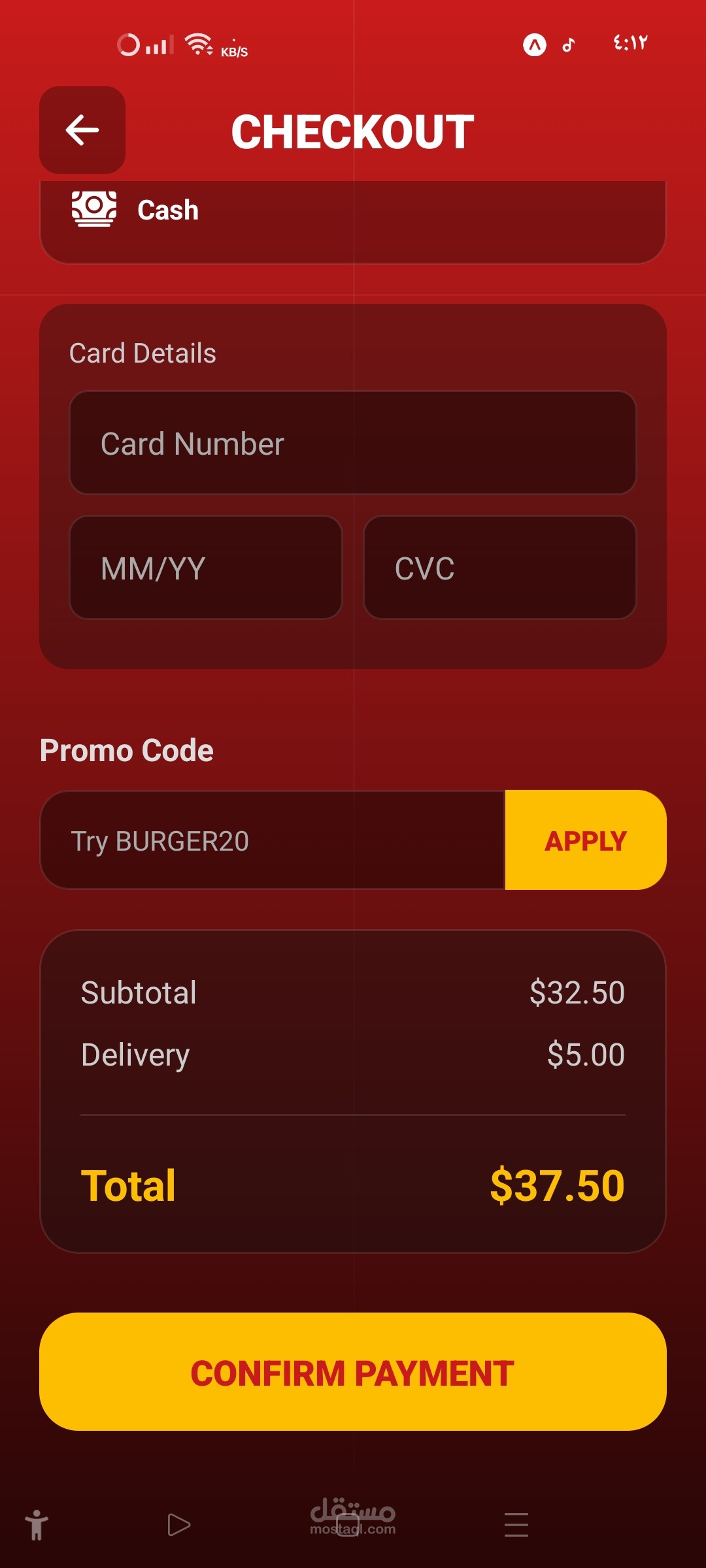
Task: Apply the promo code
Action: point(586,840)
